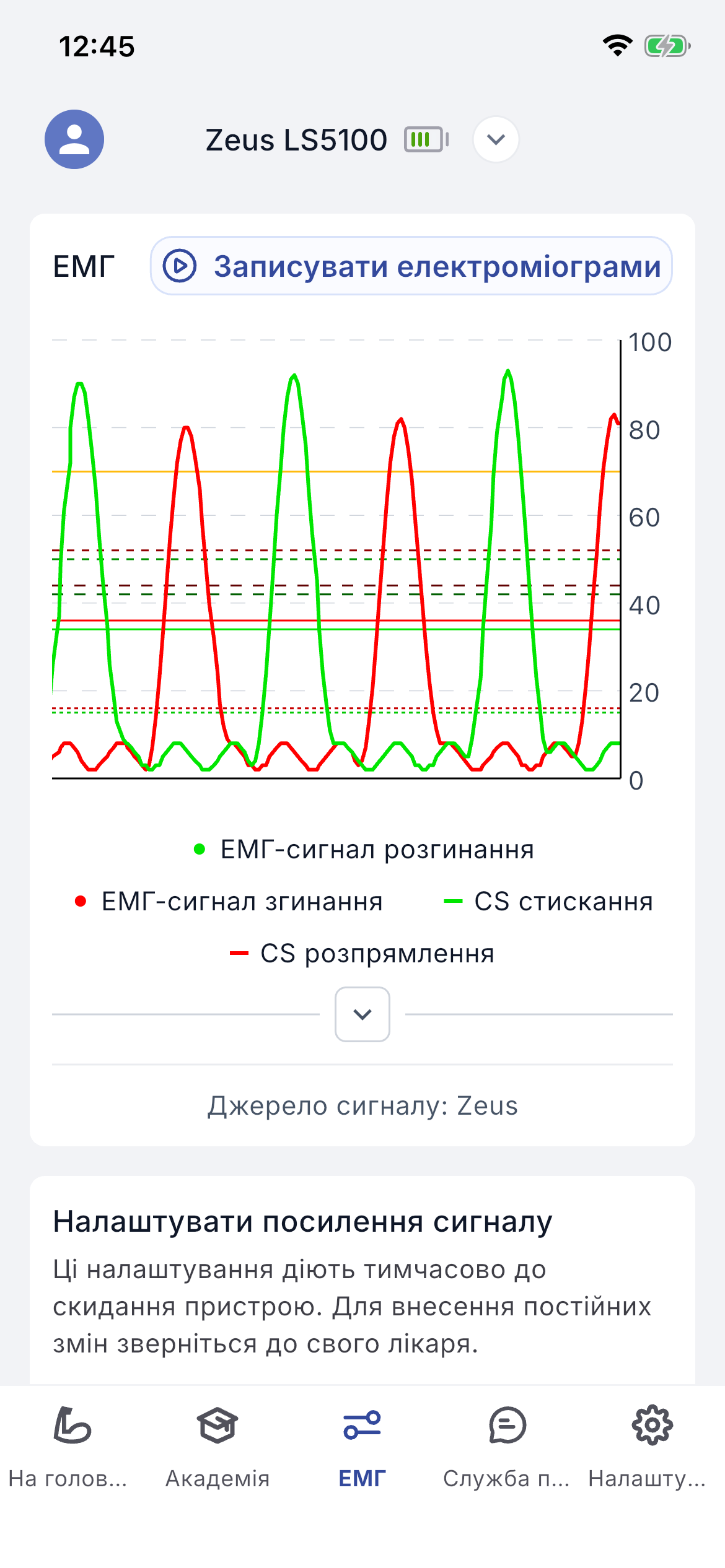Expand the chart legend chevron
Image resolution: width=725 pixels, height=1568 pixels.
(362, 1014)
